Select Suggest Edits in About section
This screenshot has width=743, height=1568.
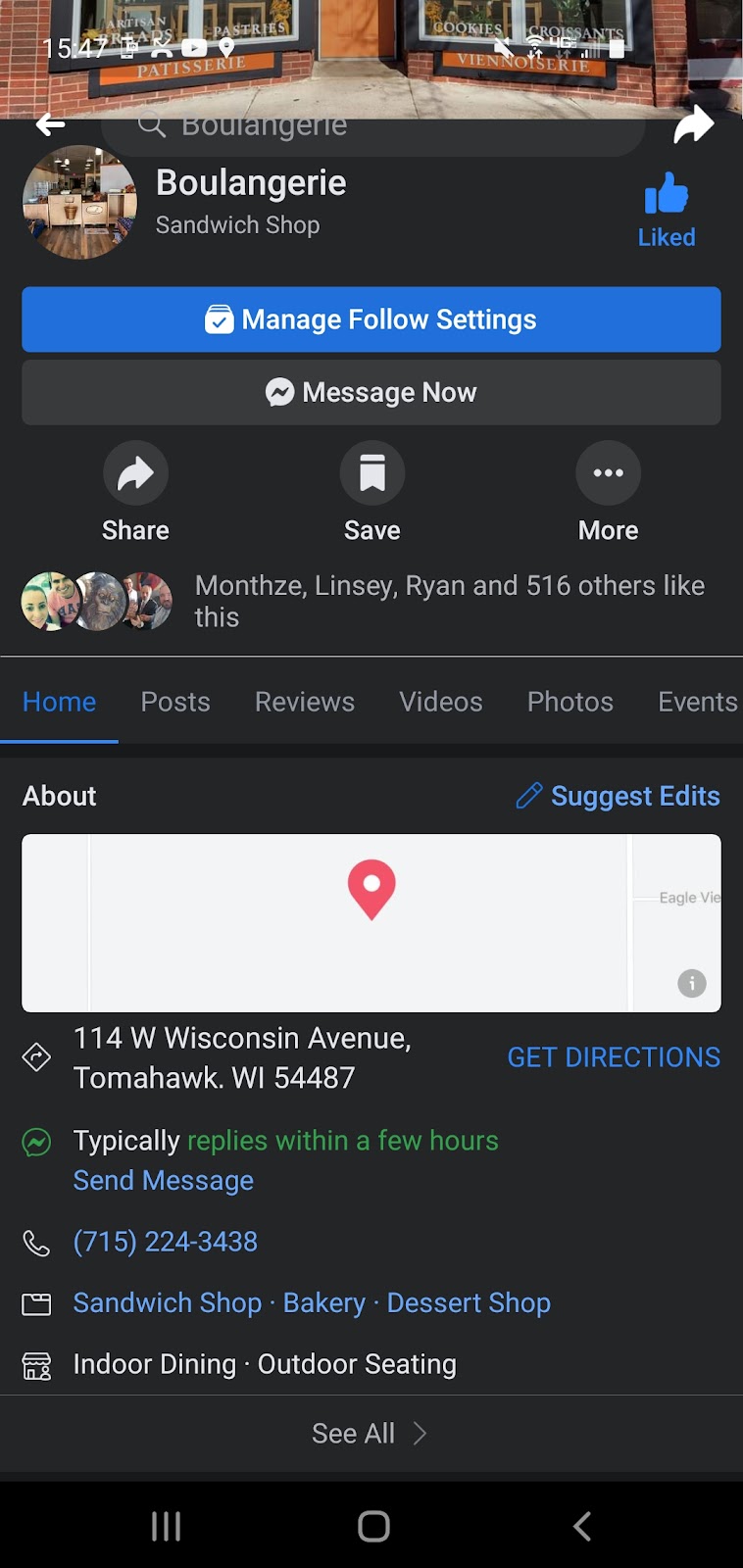(x=619, y=796)
